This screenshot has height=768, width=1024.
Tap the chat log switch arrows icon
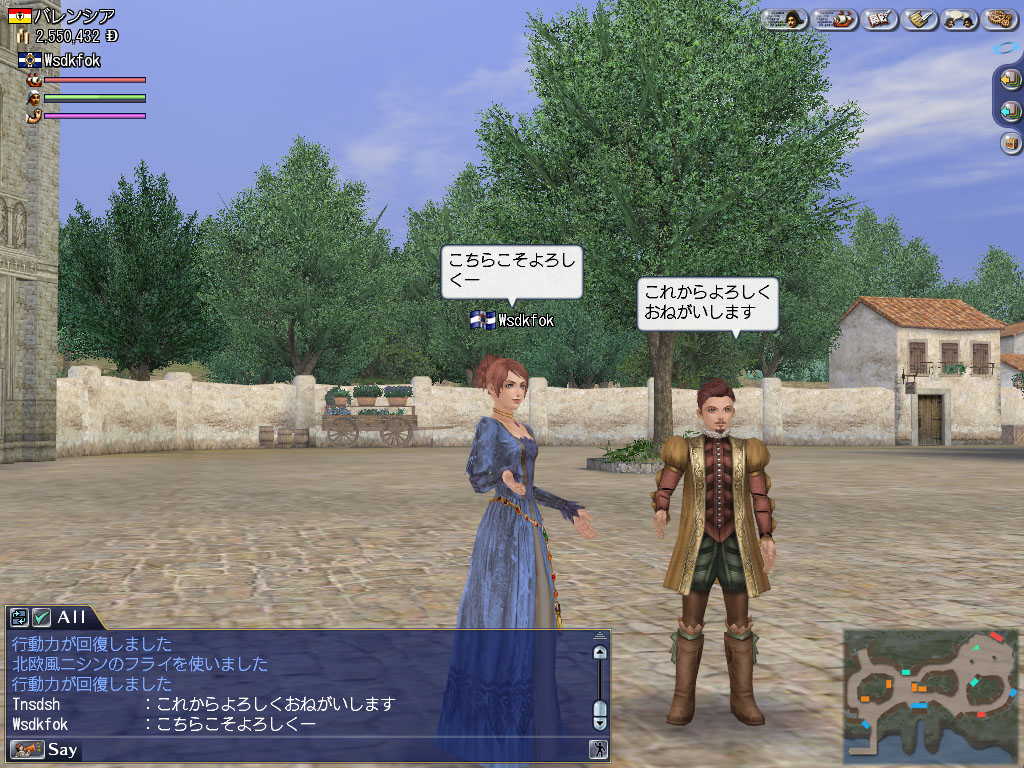[x=20, y=617]
